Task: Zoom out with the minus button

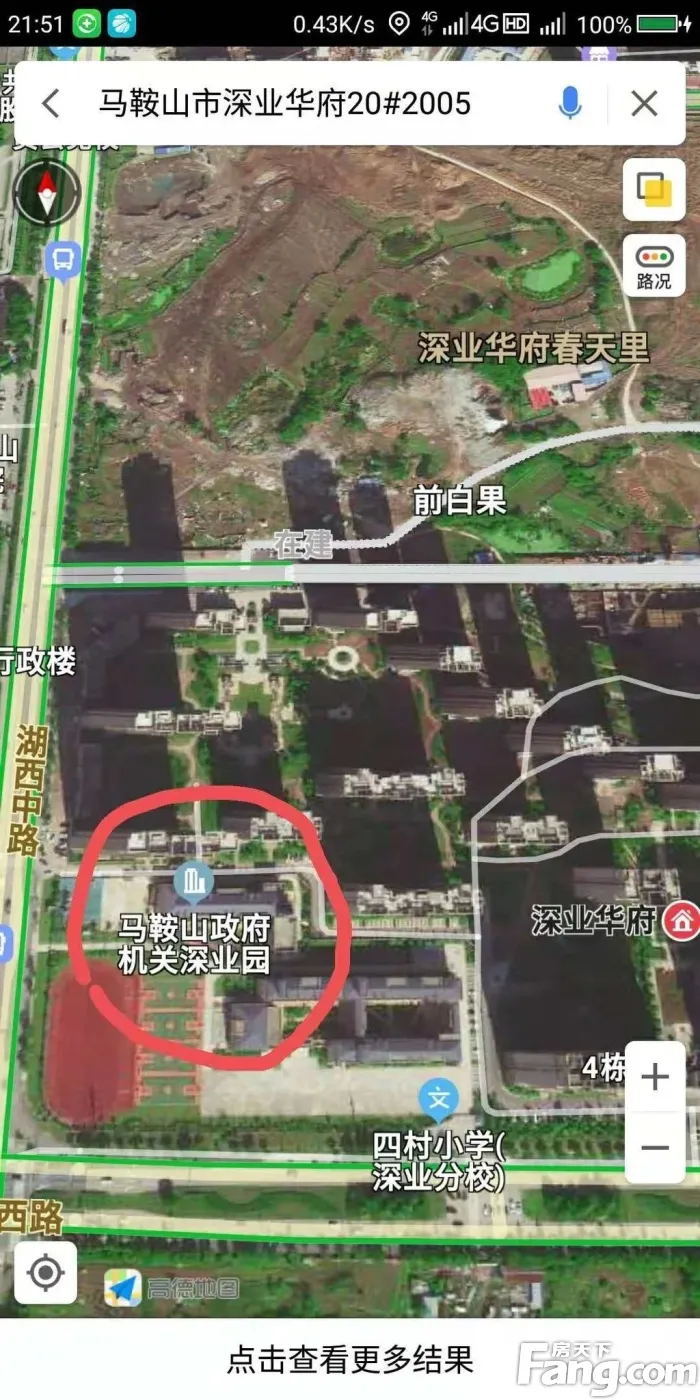Action: [654, 1147]
